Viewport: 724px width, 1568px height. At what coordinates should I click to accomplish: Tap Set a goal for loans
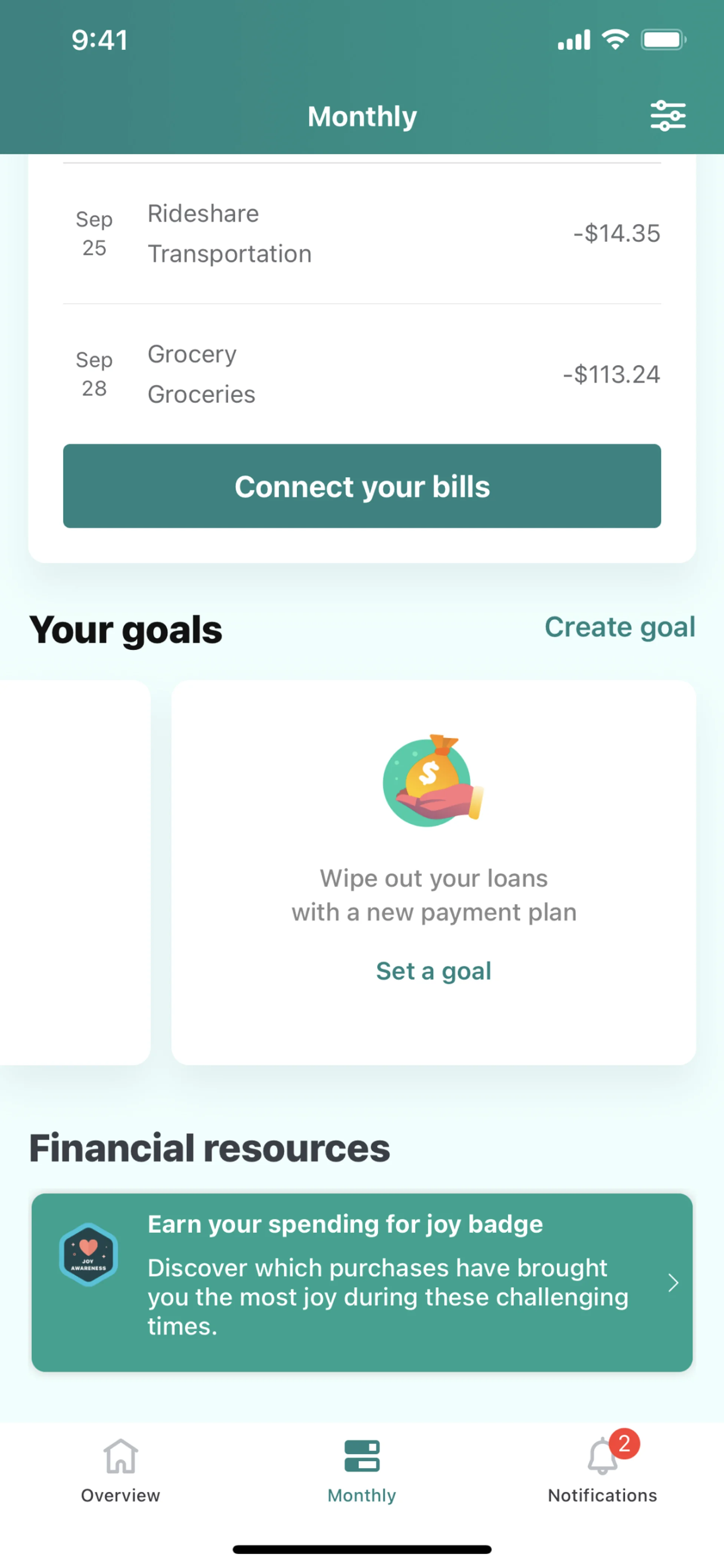(x=433, y=971)
